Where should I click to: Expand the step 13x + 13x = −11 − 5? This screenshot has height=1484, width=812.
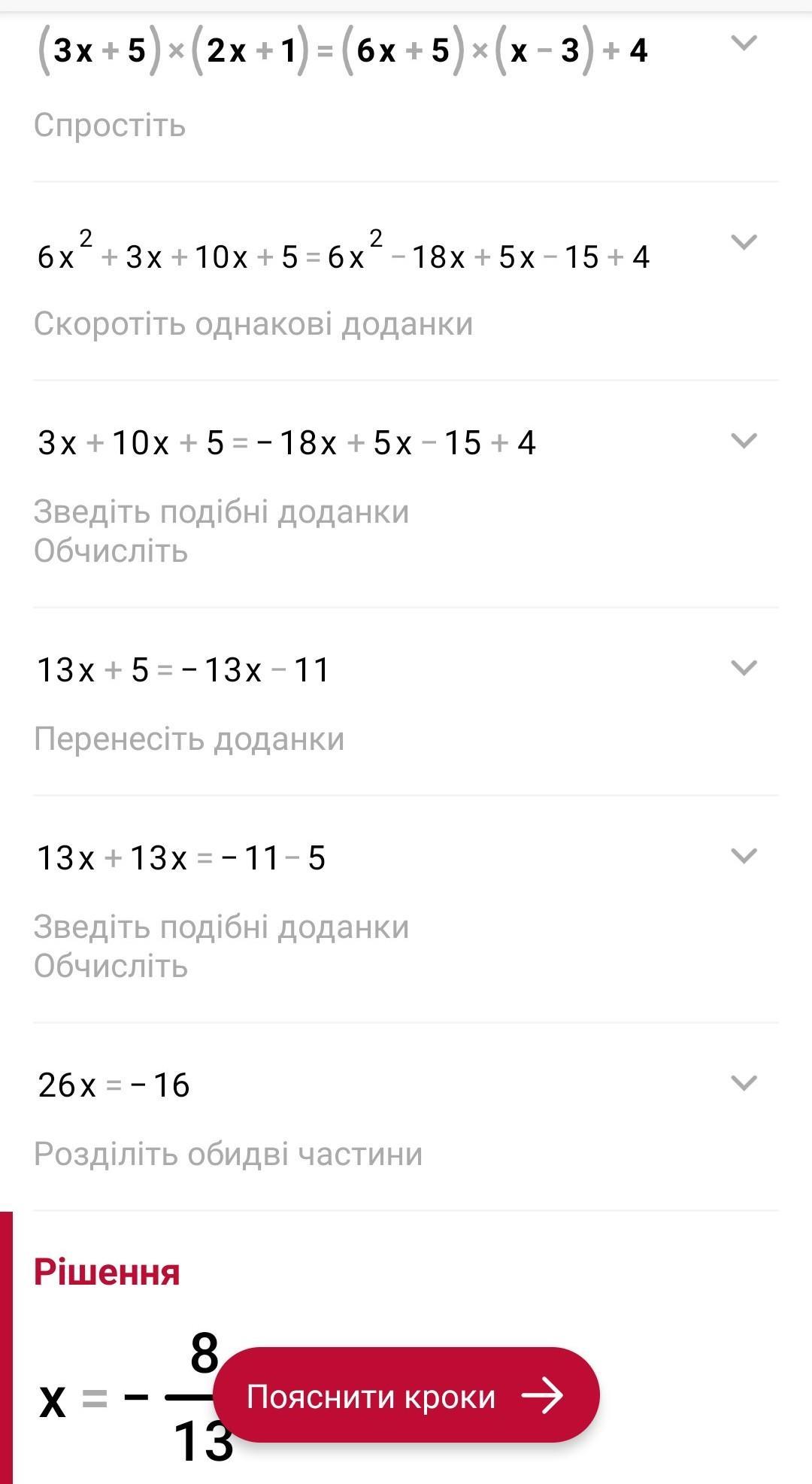coord(744,856)
